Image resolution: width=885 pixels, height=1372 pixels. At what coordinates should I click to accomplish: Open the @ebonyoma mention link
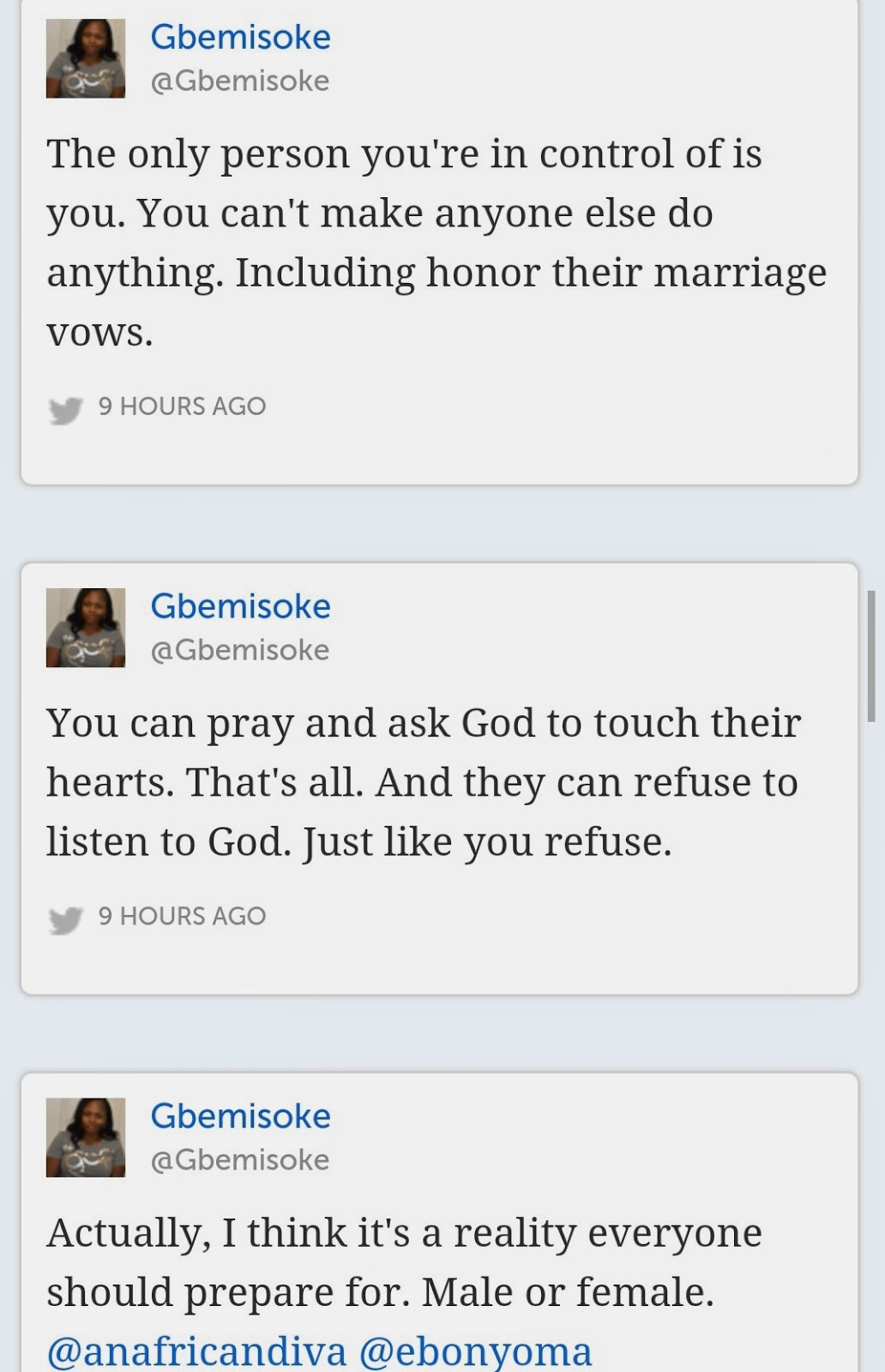pyautogui.click(x=475, y=1351)
